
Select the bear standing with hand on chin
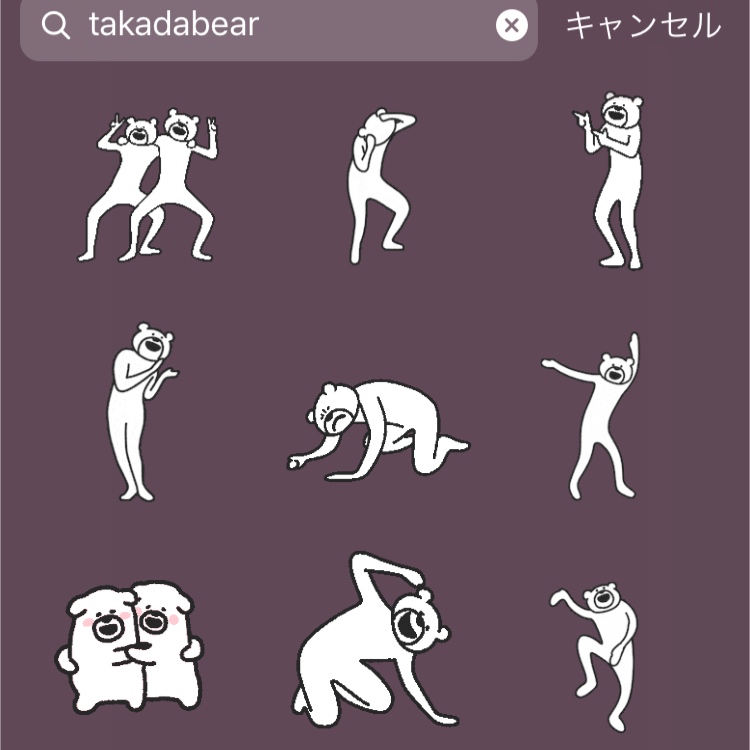140,410
